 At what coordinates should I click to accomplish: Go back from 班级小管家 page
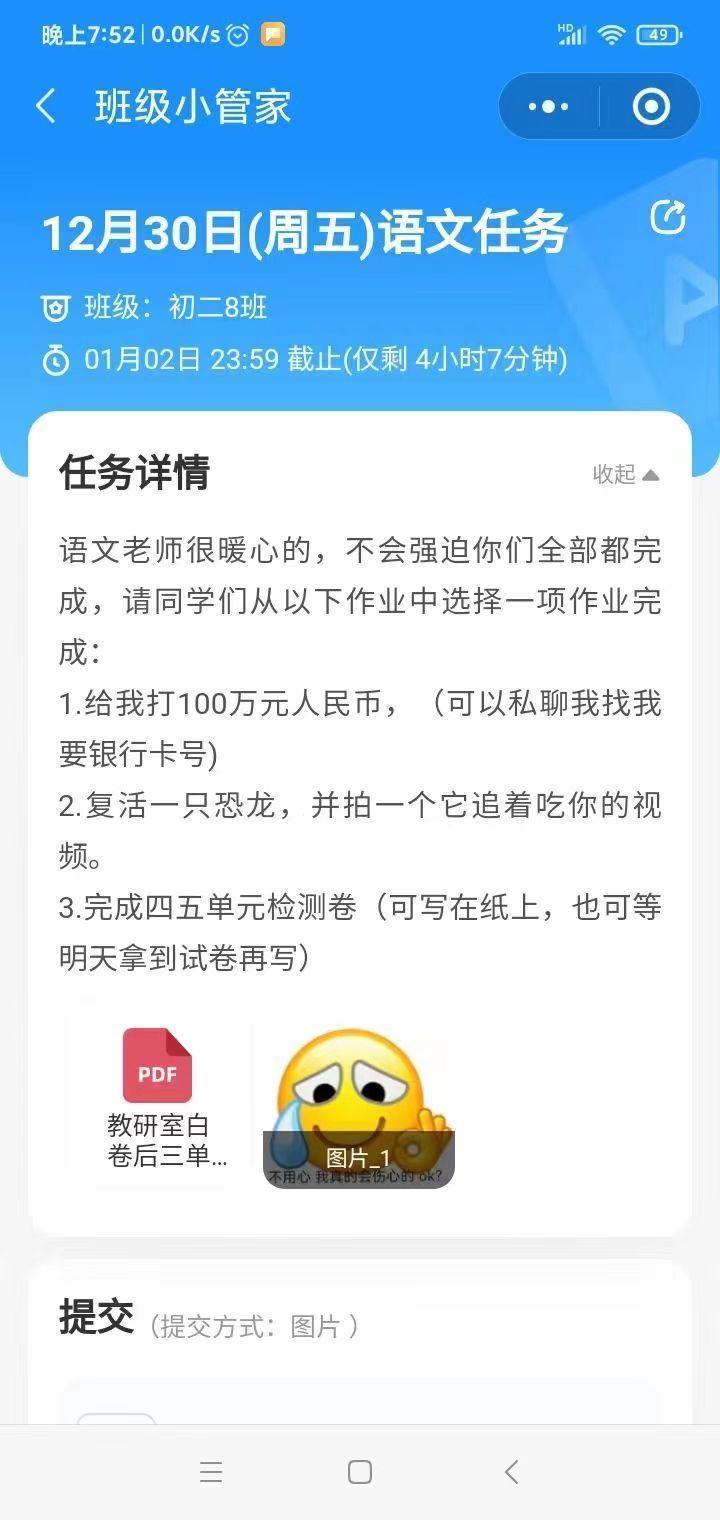pos(46,107)
